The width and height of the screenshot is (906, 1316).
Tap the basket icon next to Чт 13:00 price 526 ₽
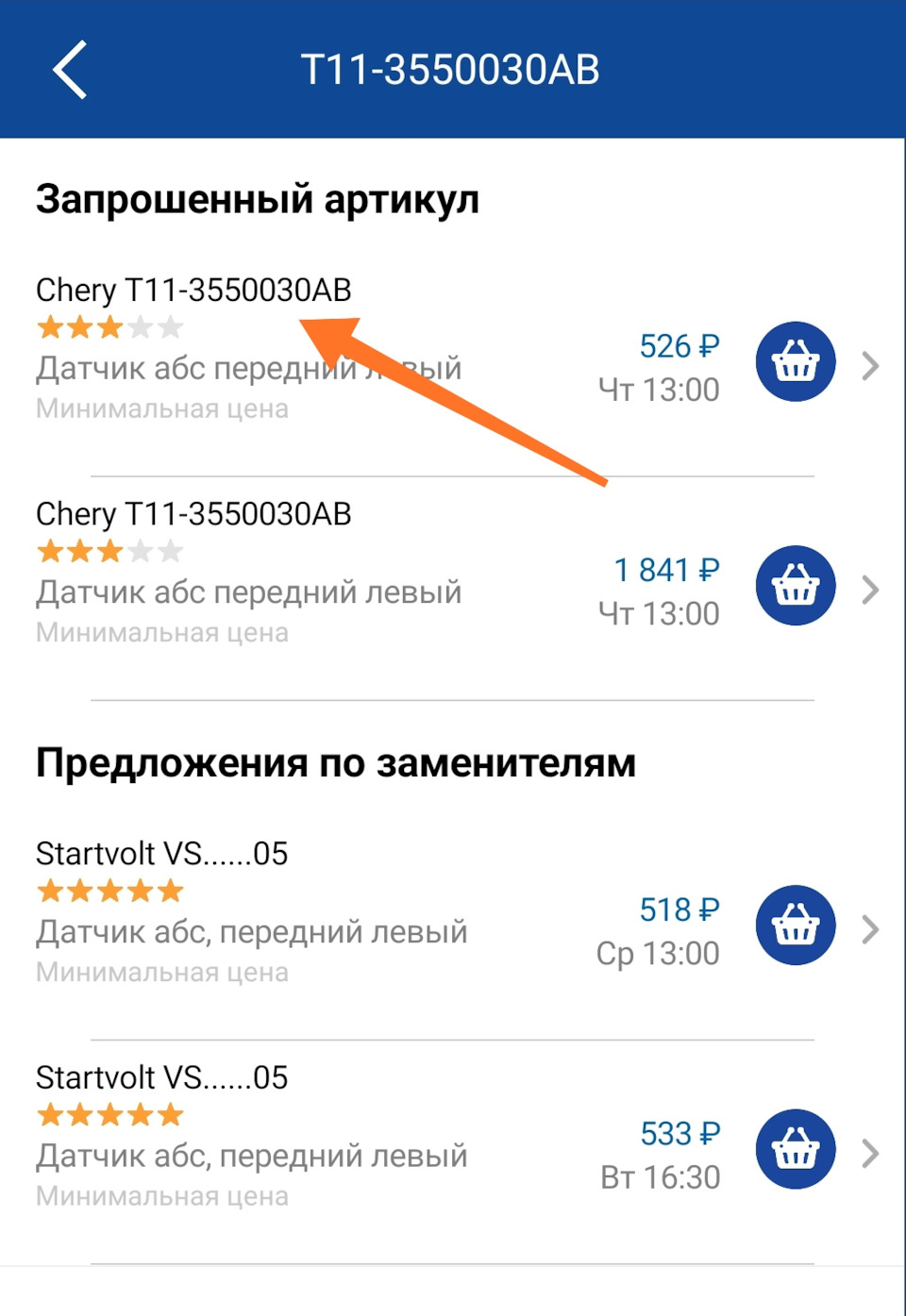[794, 362]
